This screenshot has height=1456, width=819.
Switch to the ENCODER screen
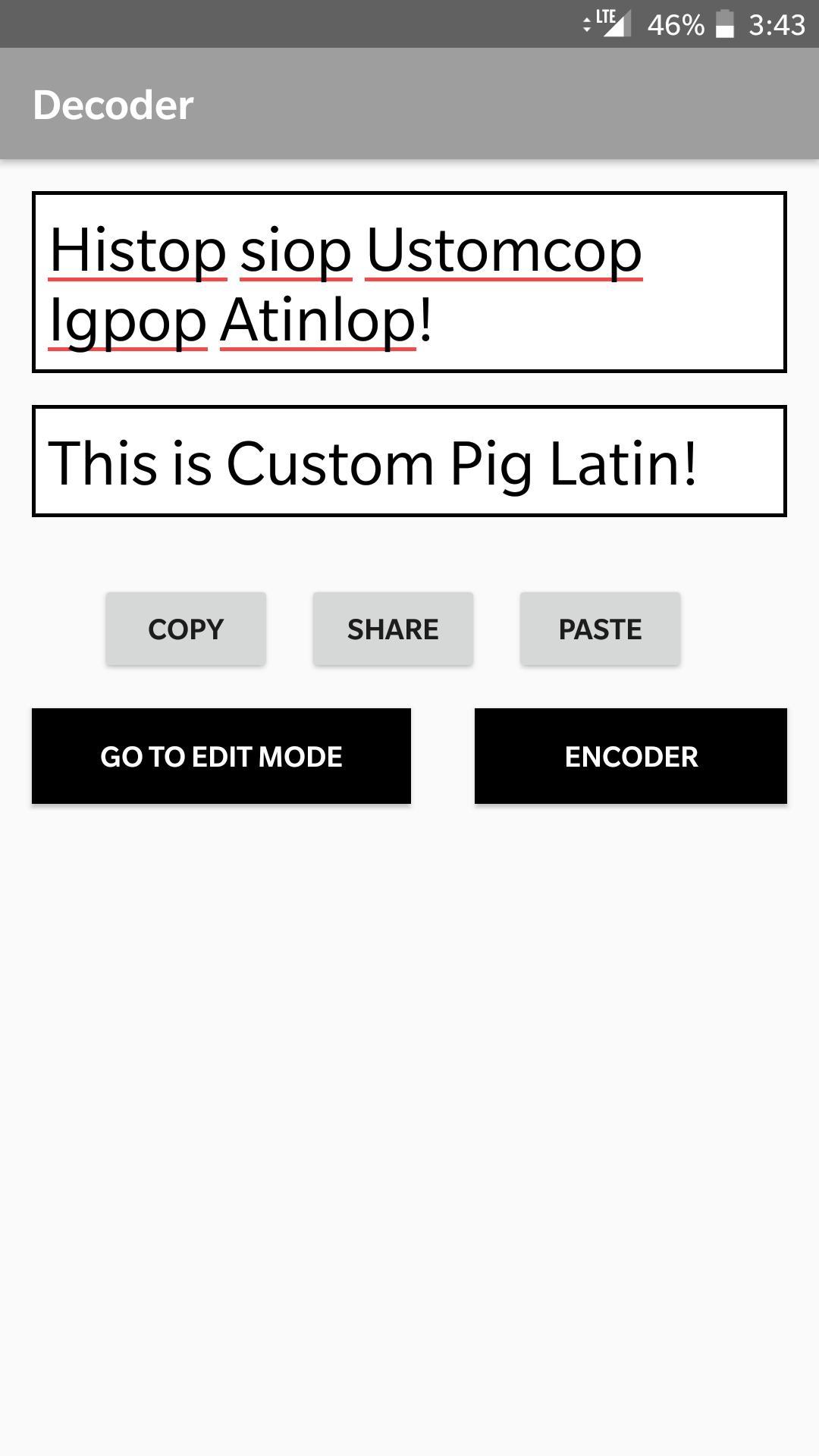tap(631, 755)
